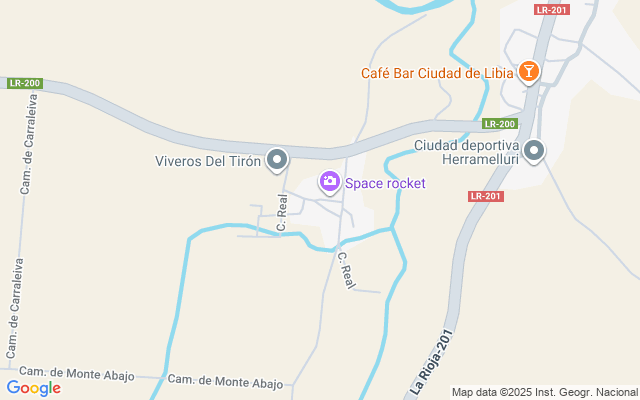Open the Ciudad deportiva Herramelluri pin
Image resolution: width=640 pixels, height=400 pixels.
click(535, 151)
